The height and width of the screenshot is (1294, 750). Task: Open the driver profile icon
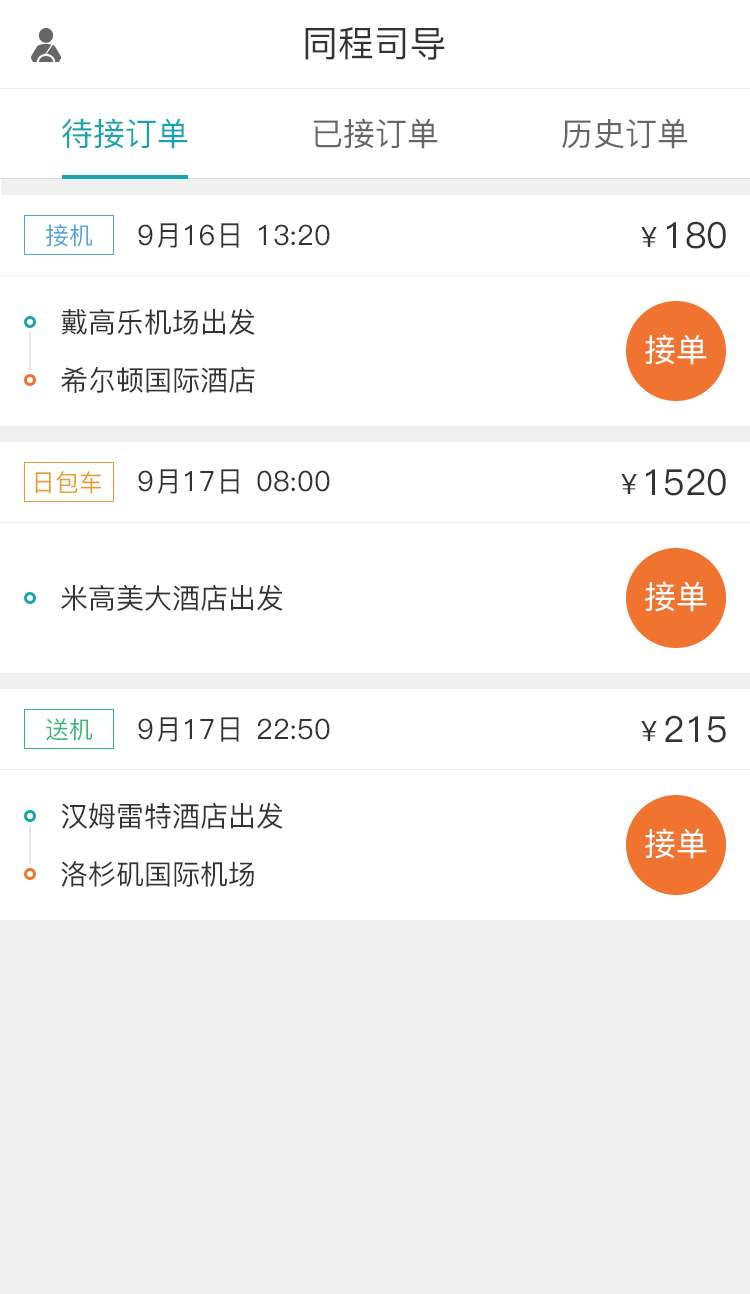tap(46, 45)
